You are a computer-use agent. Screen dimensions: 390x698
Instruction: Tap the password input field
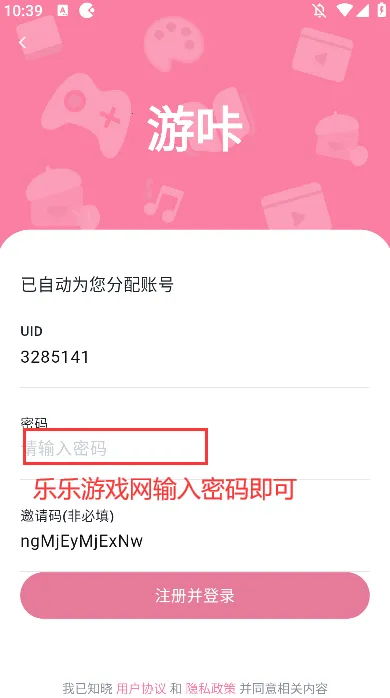click(x=195, y=448)
